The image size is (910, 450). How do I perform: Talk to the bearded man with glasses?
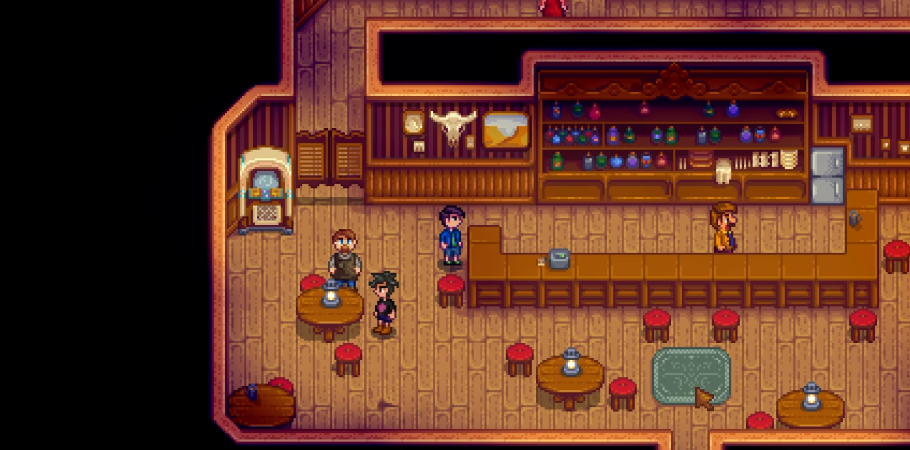click(345, 257)
